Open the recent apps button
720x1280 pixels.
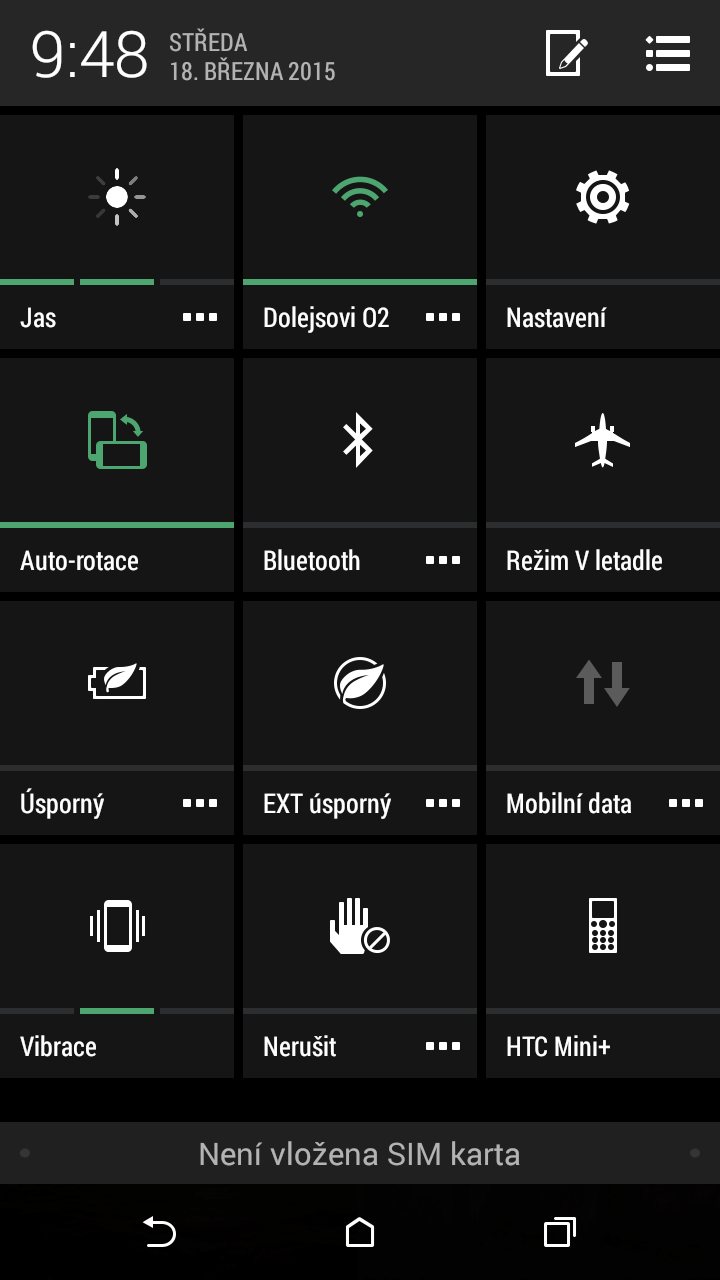pos(560,1233)
